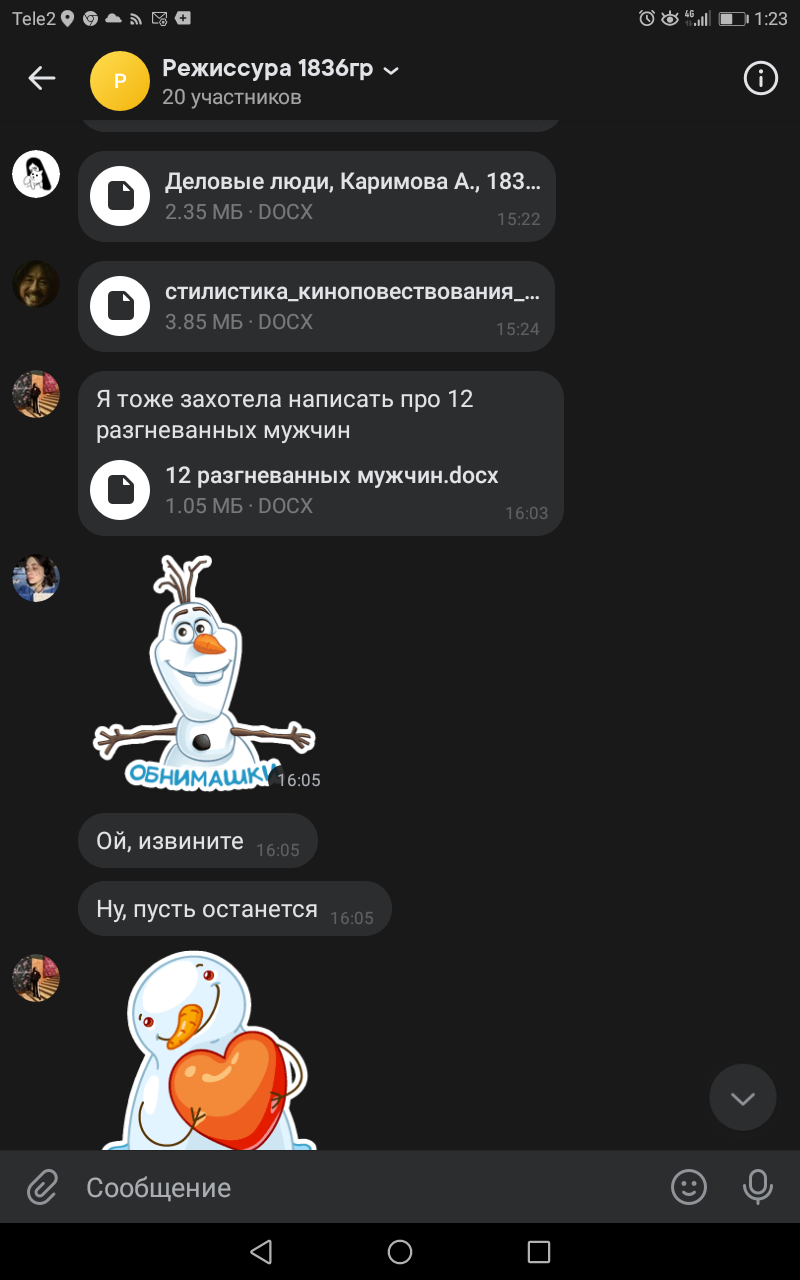Open recent apps from the navigation bar
Screen dimensions: 800x1280
click(x=539, y=1251)
